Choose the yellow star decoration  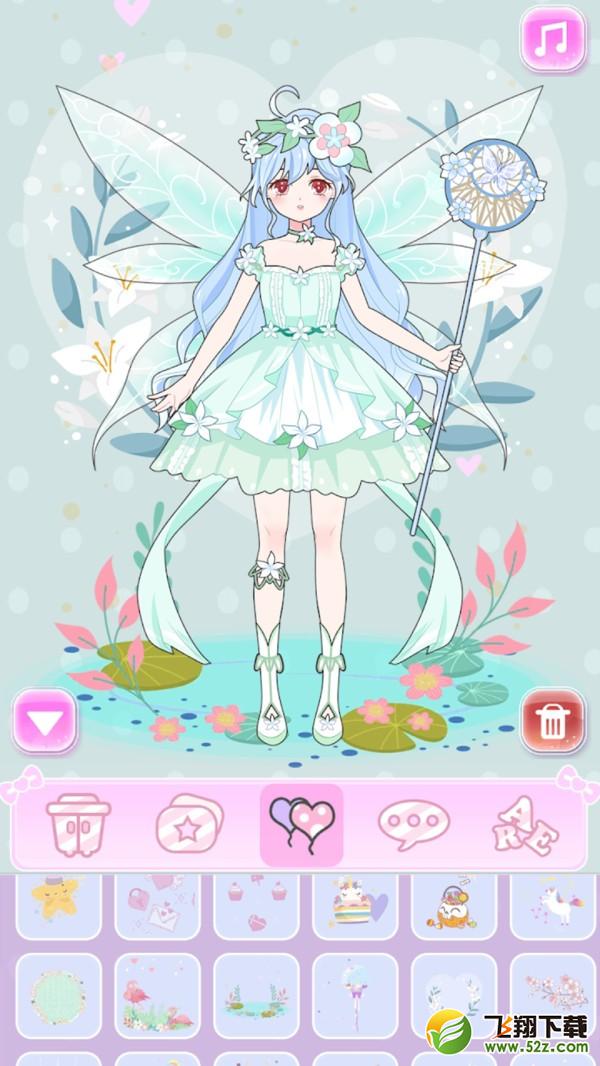(x=58, y=906)
